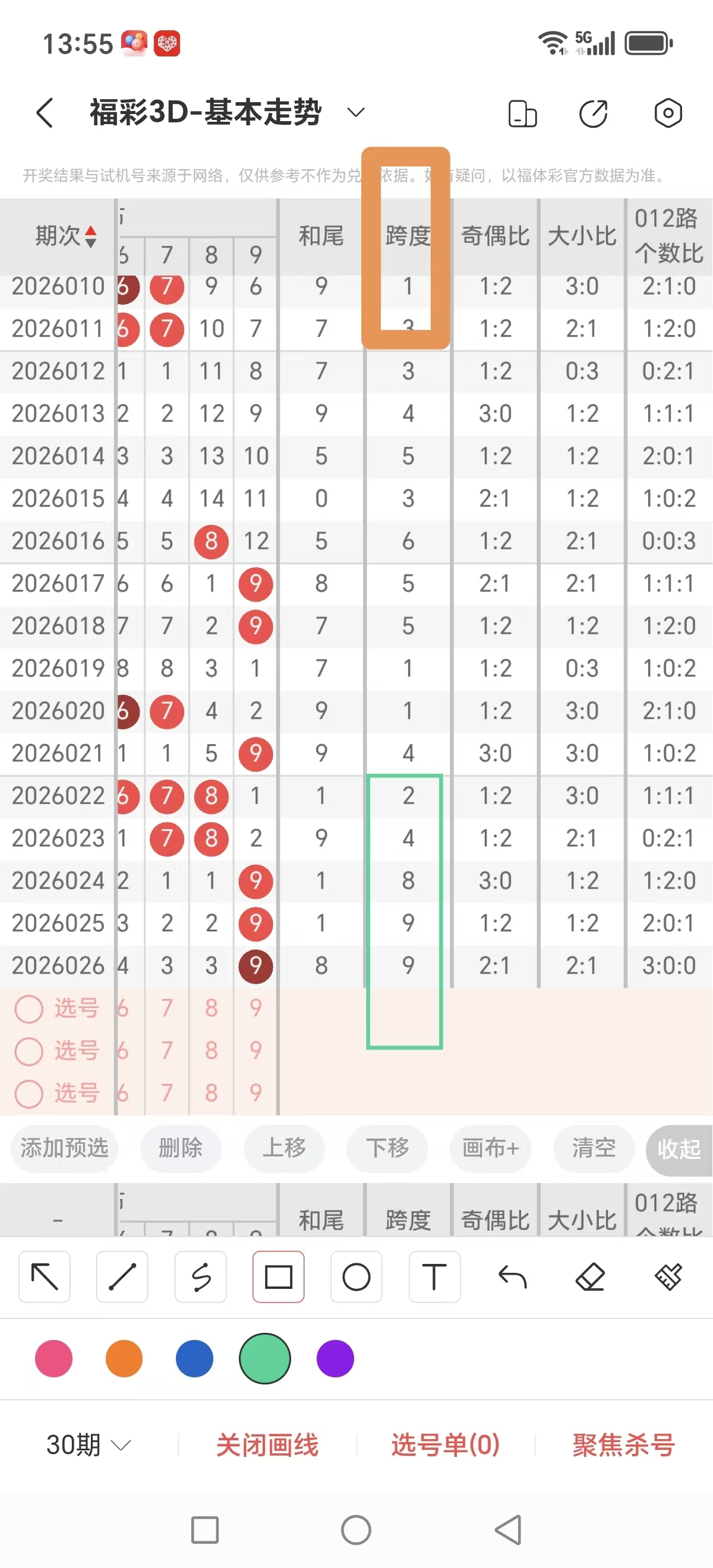Screen dimensions: 713x1568
Task: Select the second 选号 circle
Action: coord(29,1051)
